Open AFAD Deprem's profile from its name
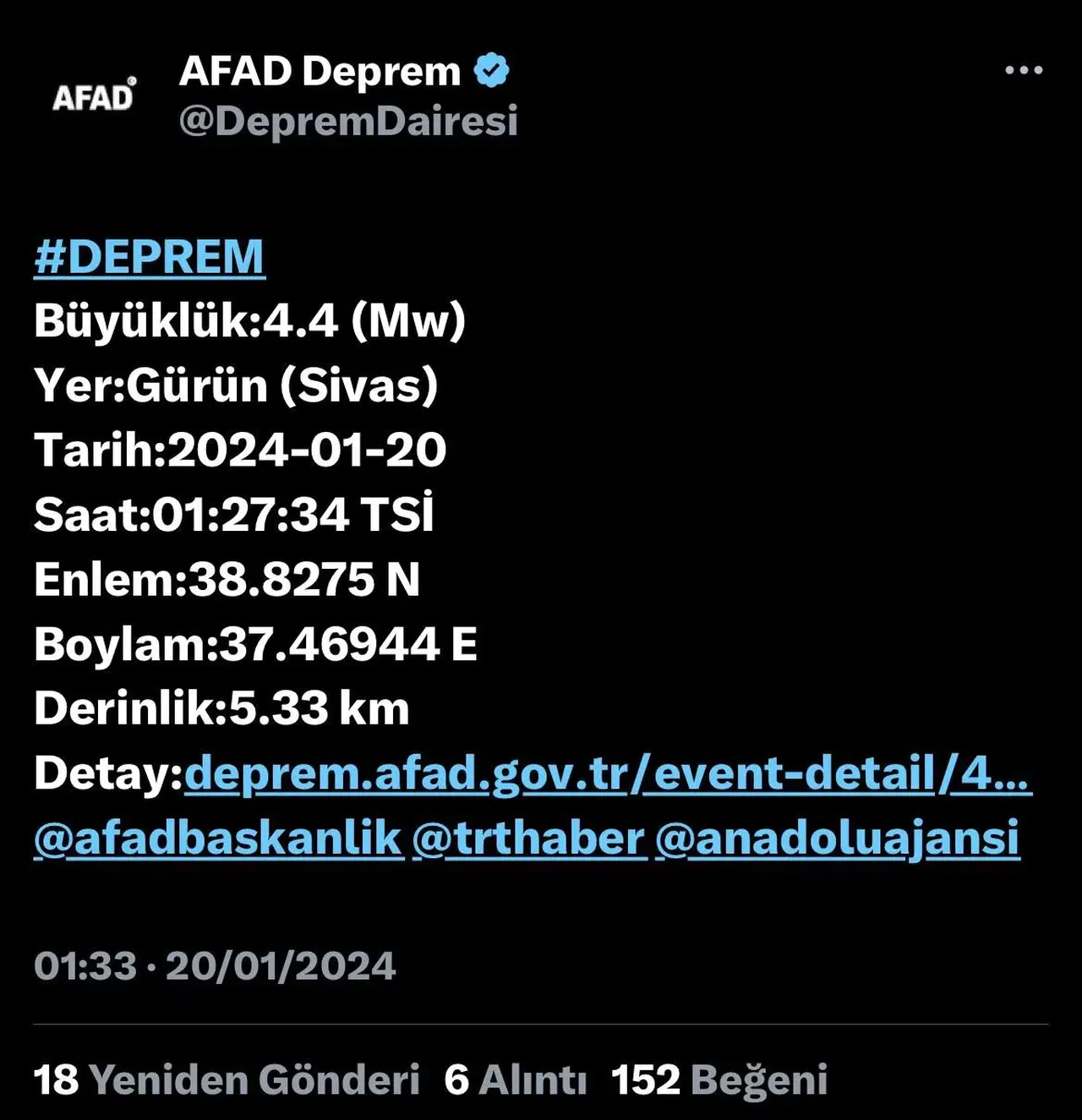 pyautogui.click(x=320, y=71)
